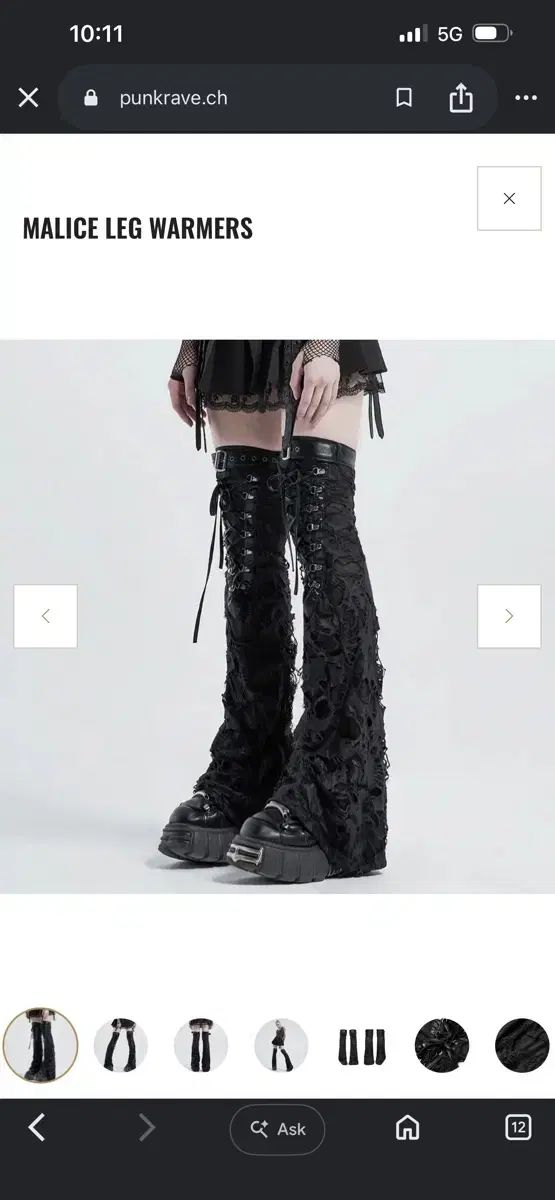
Task: Open the browser overflow menu
Action: 526,97
